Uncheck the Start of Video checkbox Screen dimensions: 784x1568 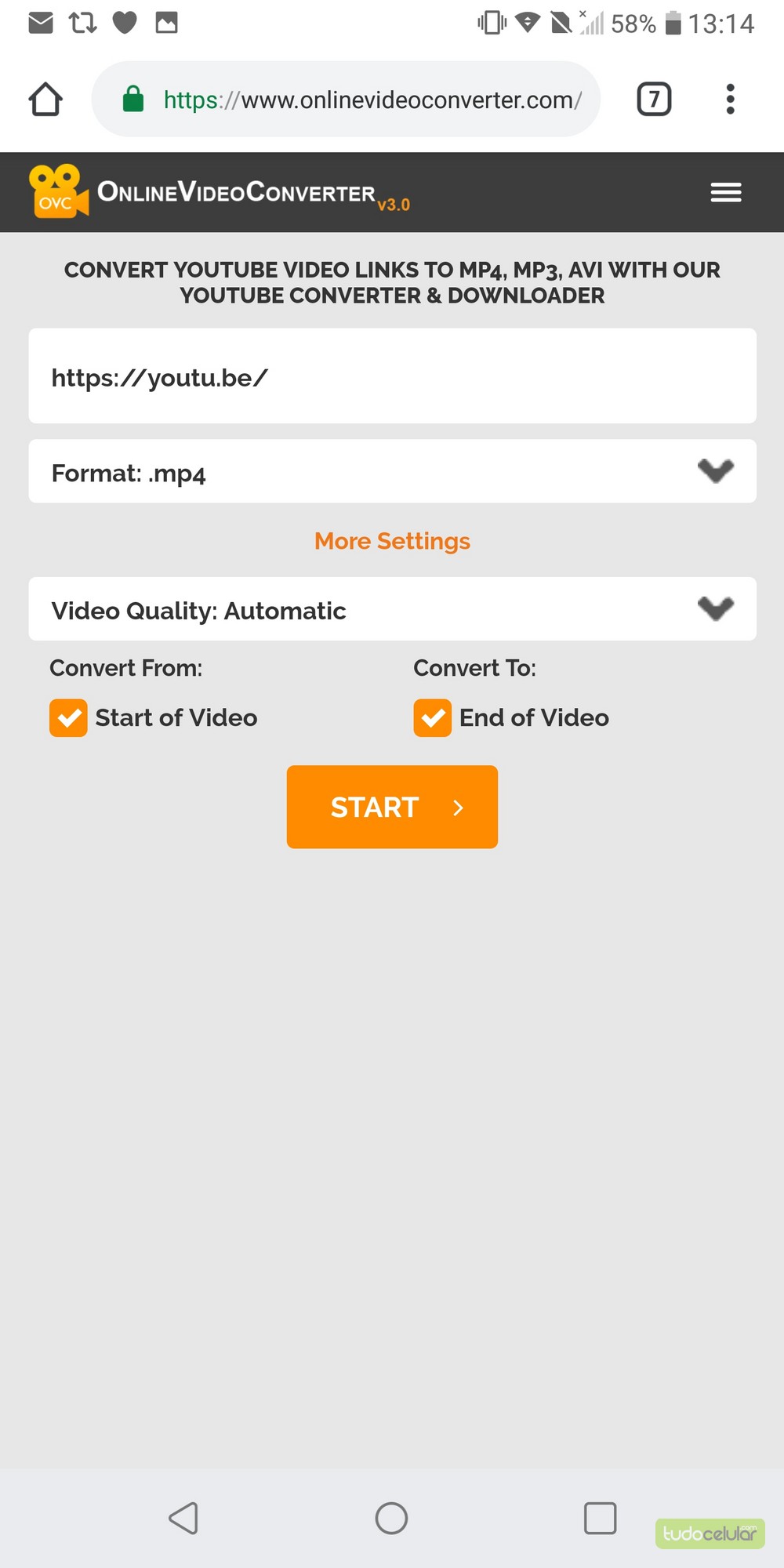click(x=69, y=718)
